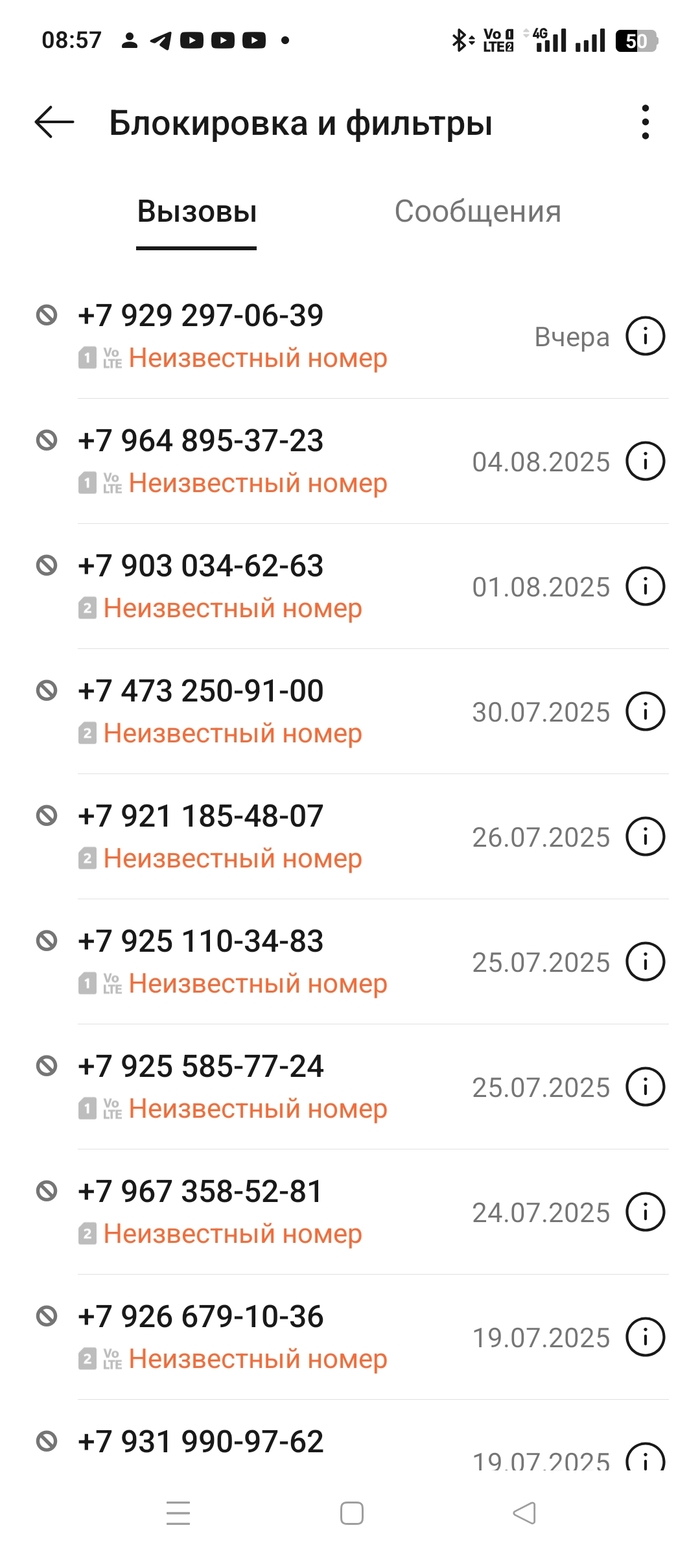Open recent apps from navigation bar
The image size is (700, 1556).
(178, 1513)
